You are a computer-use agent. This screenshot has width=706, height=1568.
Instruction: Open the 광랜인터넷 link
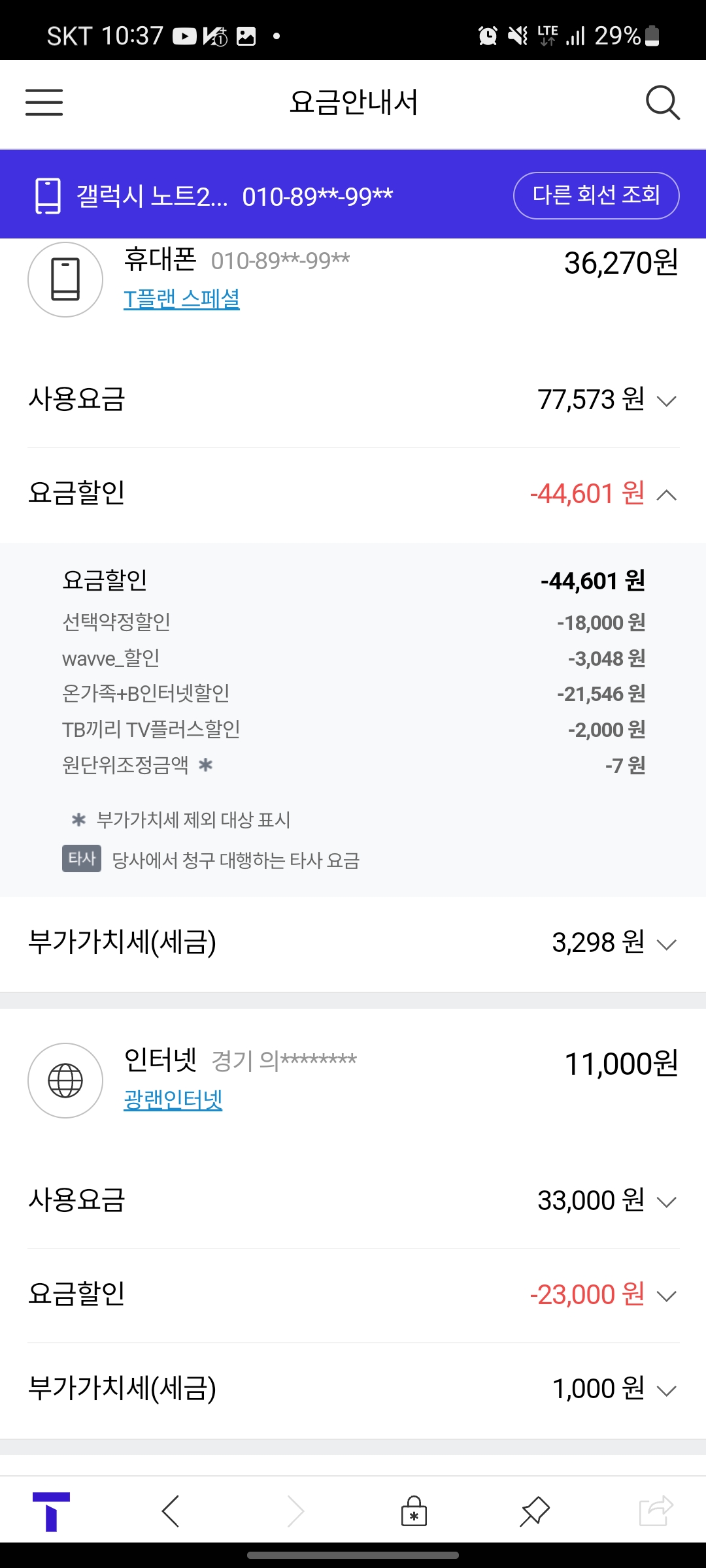click(x=173, y=1100)
